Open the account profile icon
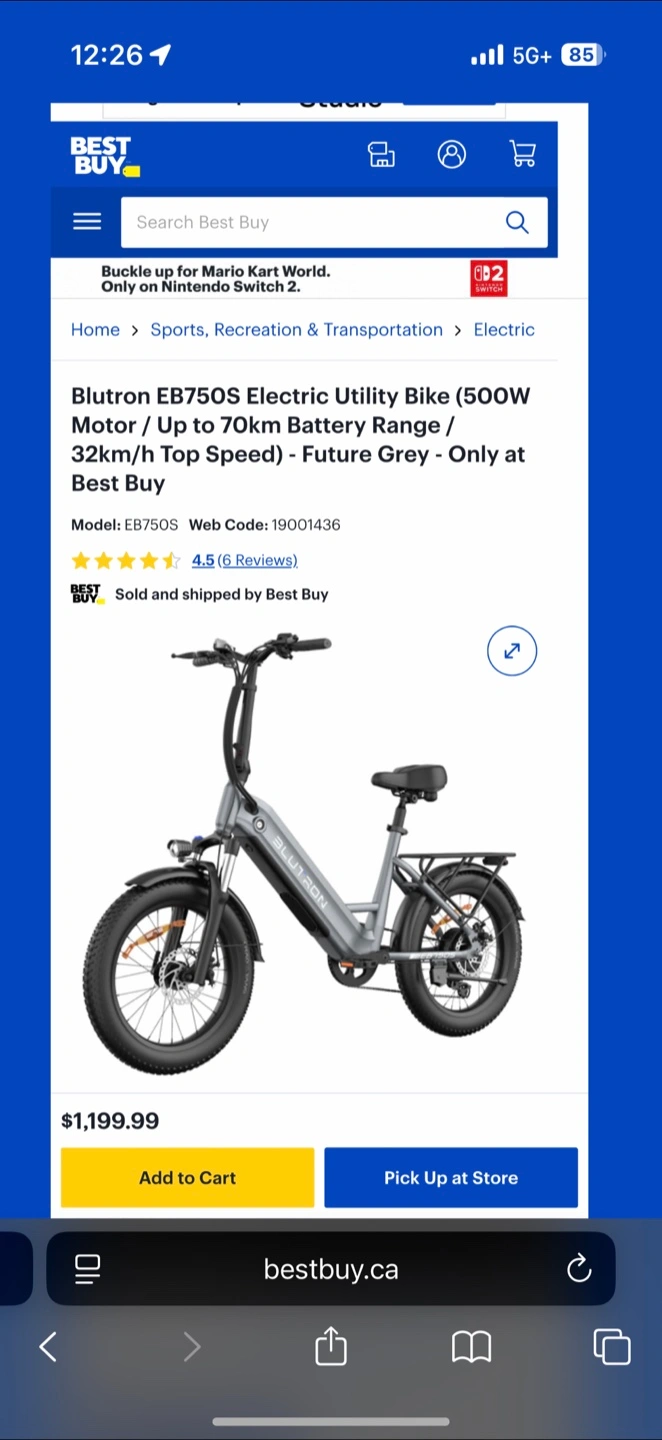The image size is (662, 1440). (452, 154)
